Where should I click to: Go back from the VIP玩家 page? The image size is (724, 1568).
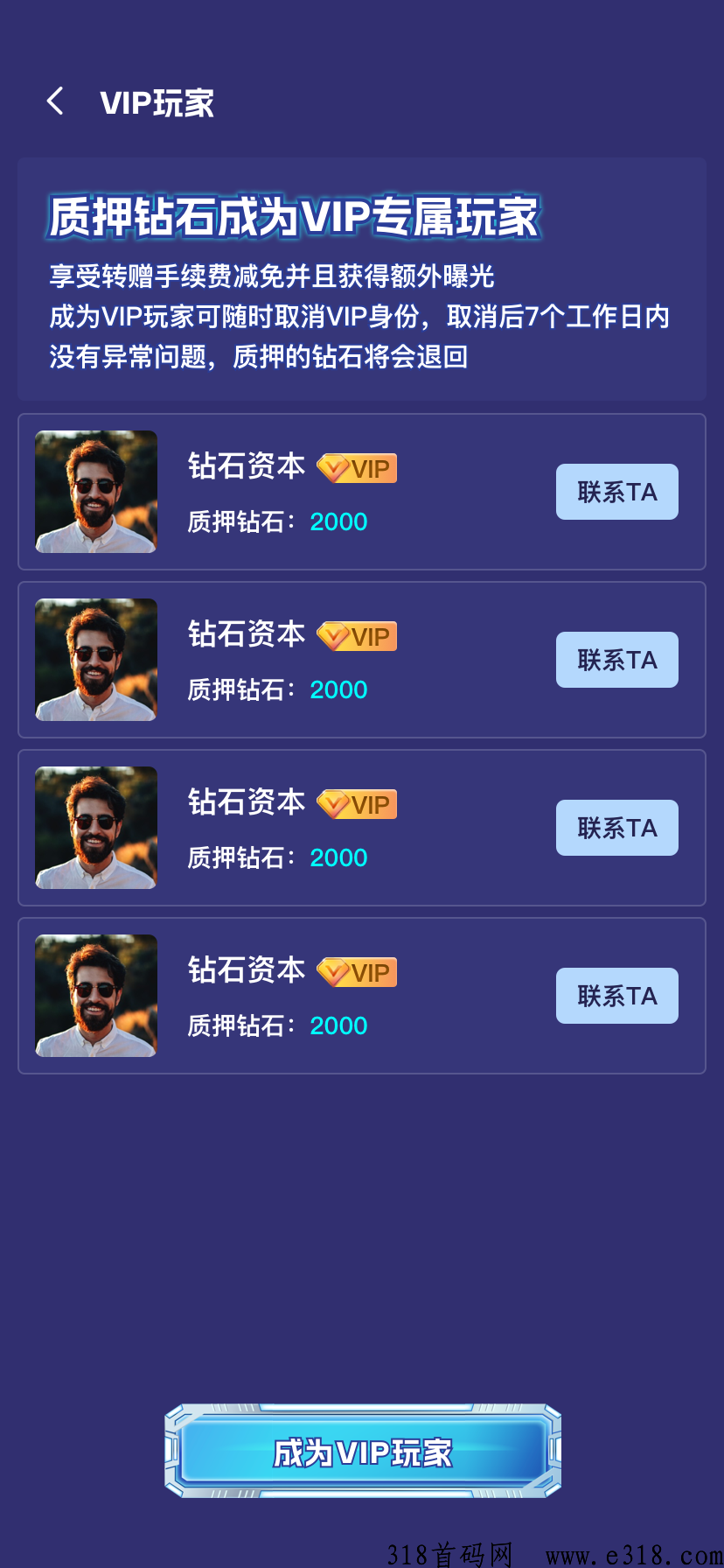(x=55, y=101)
